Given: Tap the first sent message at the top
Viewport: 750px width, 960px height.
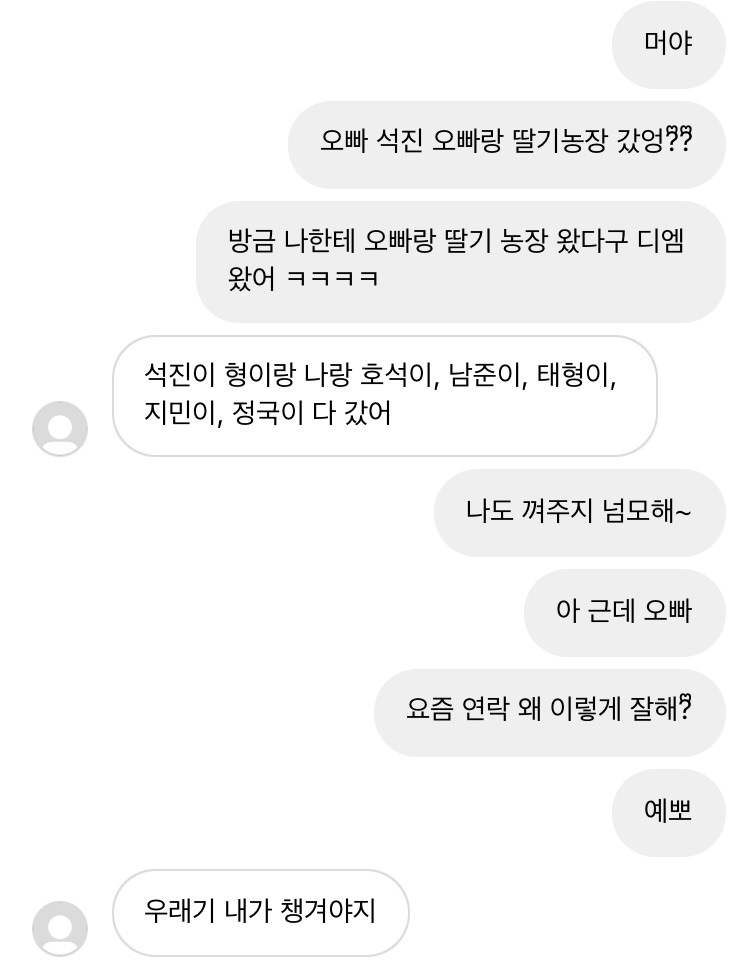Looking at the screenshot, I should click(668, 44).
